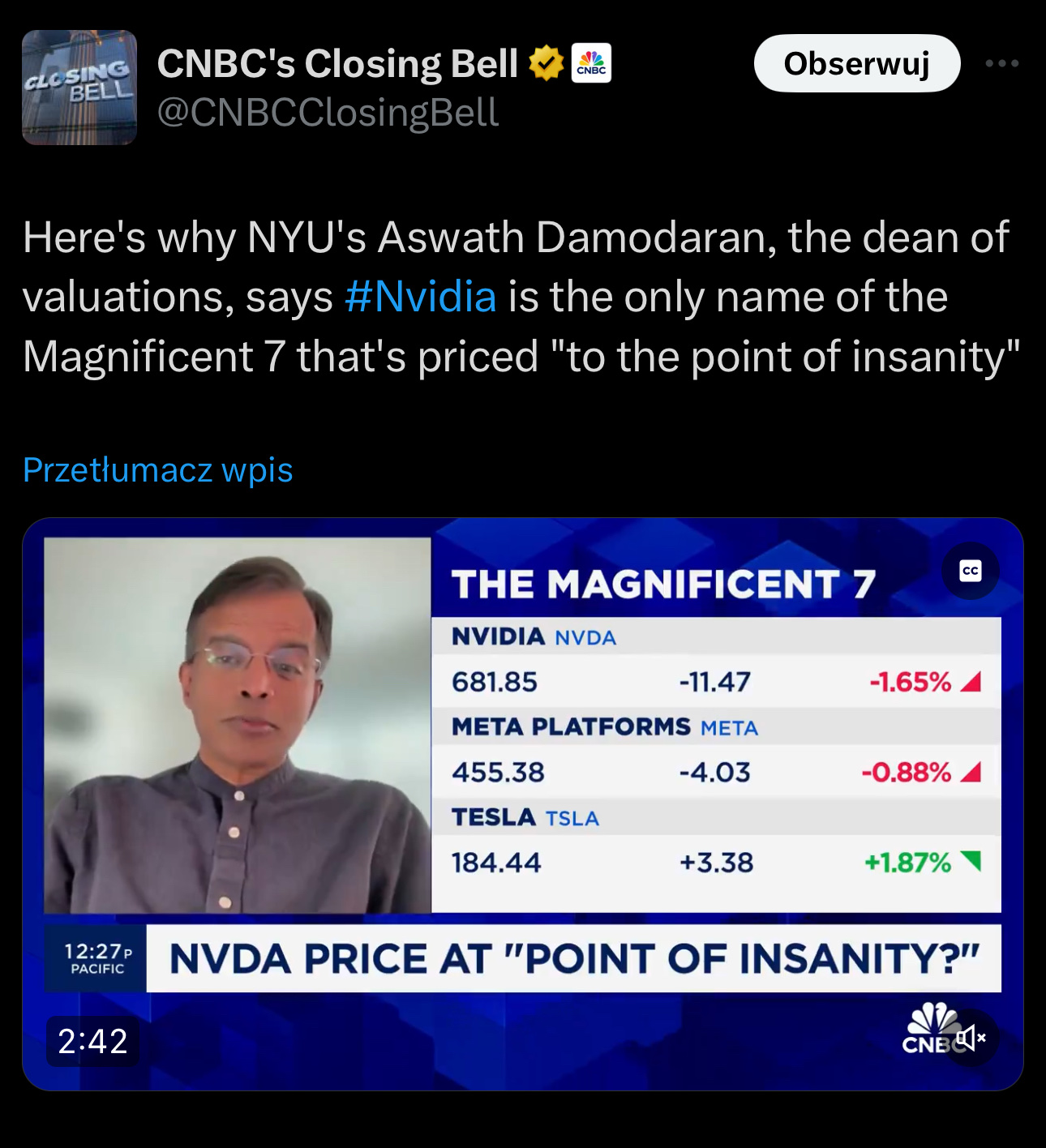1046x1148 pixels.
Task: Translate post with Przetłumacz wpis
Action: pyautogui.click(x=158, y=470)
